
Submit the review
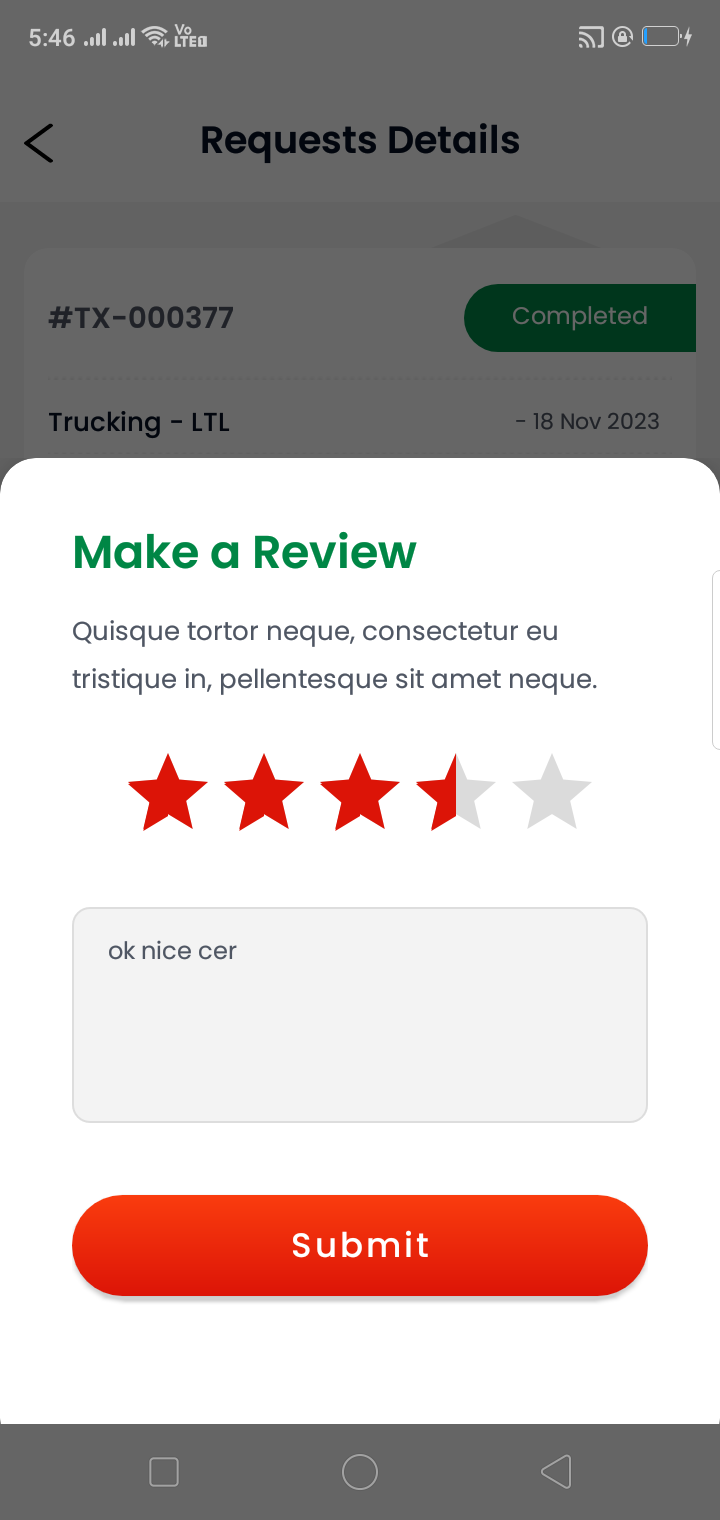(360, 1245)
